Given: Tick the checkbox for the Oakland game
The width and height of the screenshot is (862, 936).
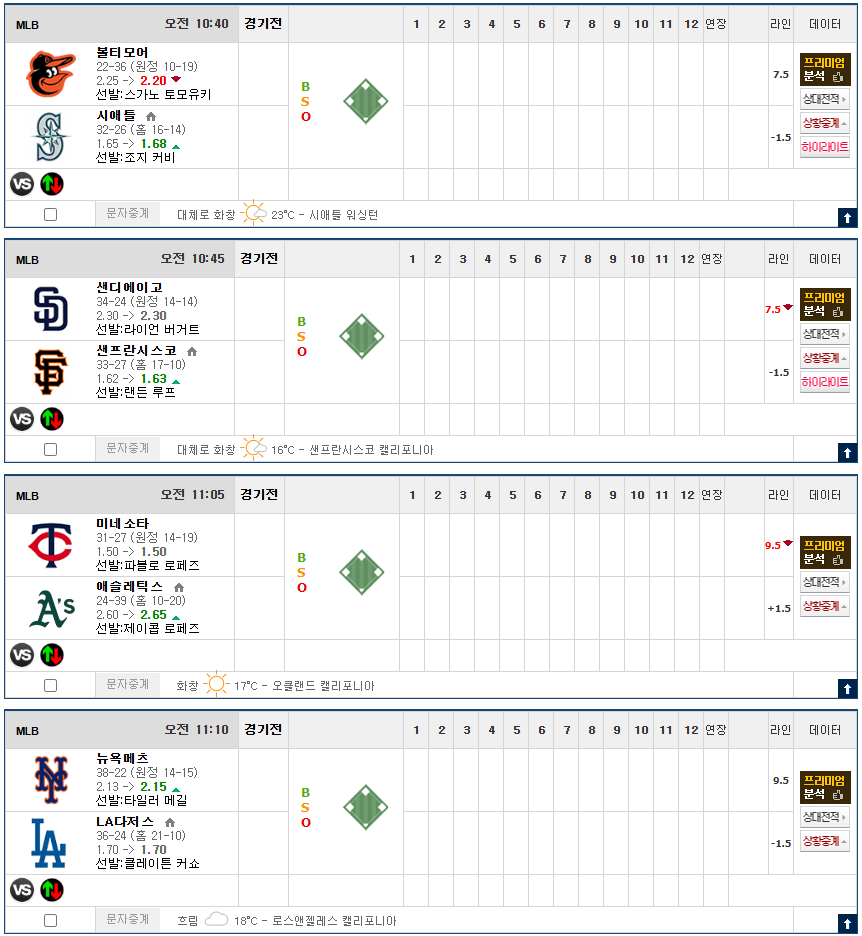Looking at the screenshot, I should [51, 685].
